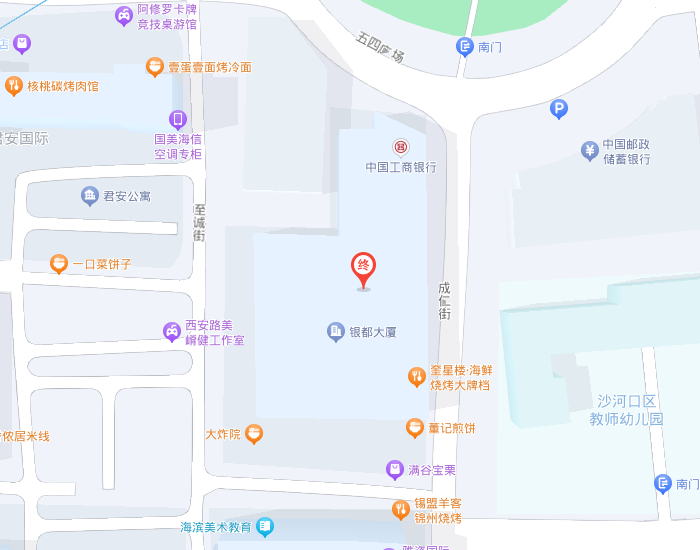Tap the red destination marker 终
700x550 pixels.
[364, 267]
